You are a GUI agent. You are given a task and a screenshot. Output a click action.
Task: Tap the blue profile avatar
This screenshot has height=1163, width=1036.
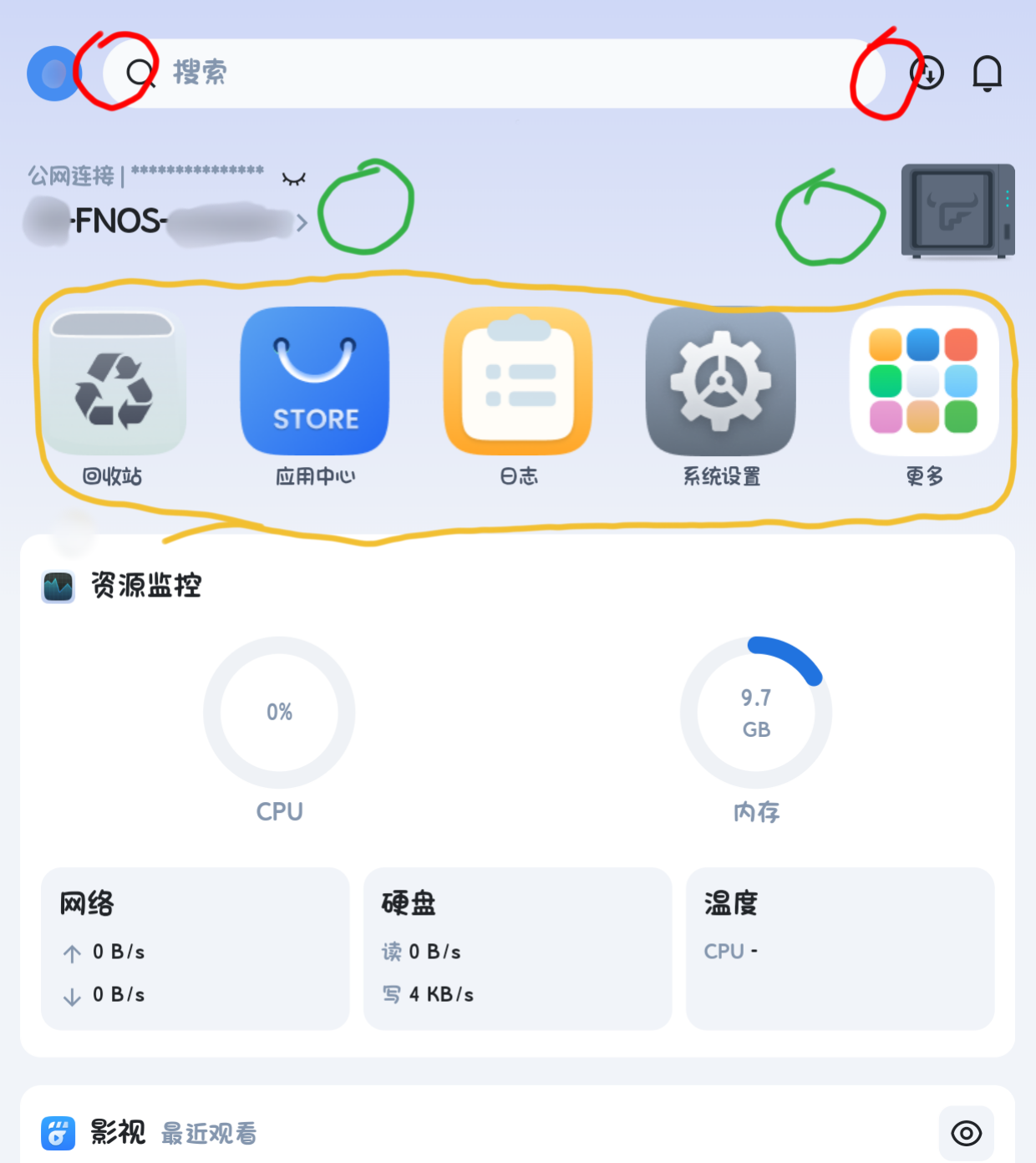53,74
